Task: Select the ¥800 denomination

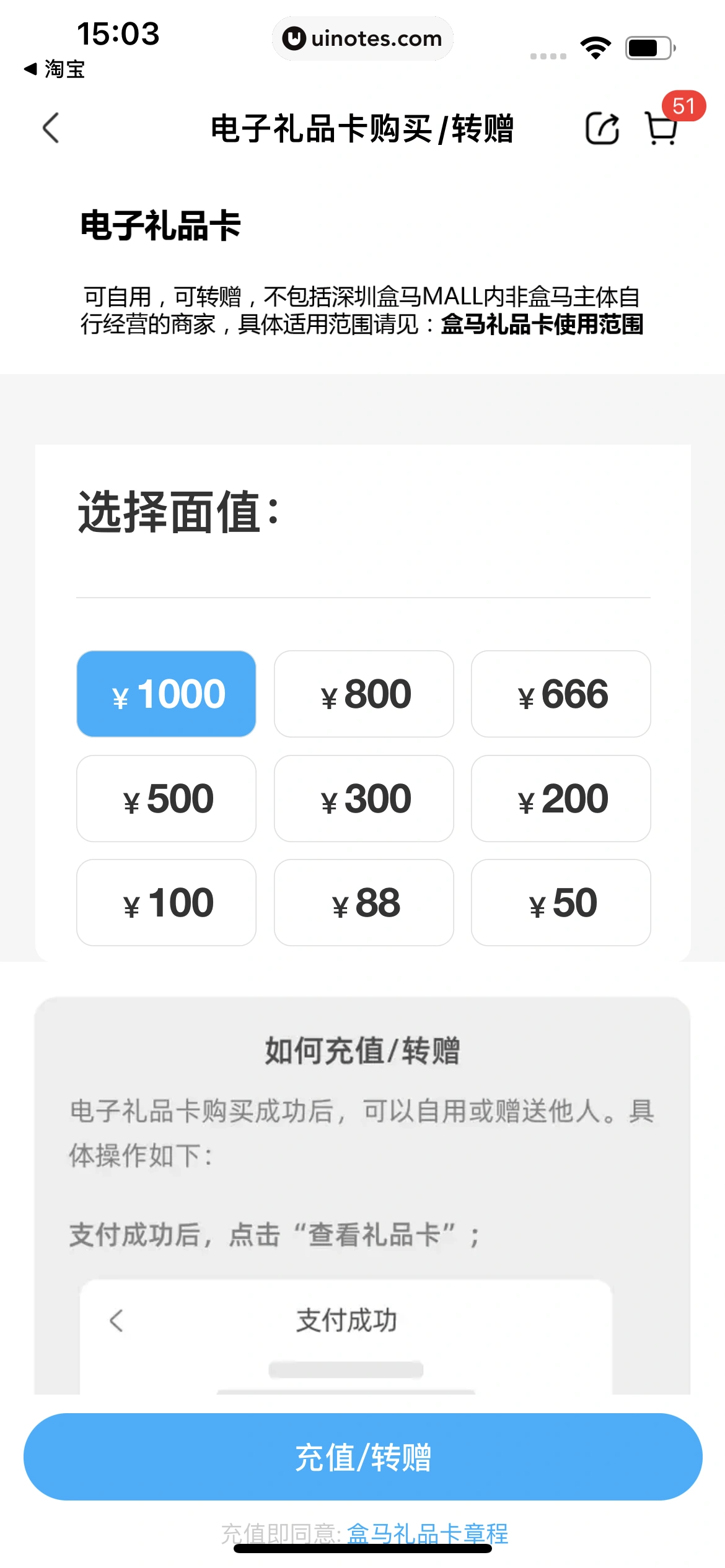Action: [x=363, y=694]
